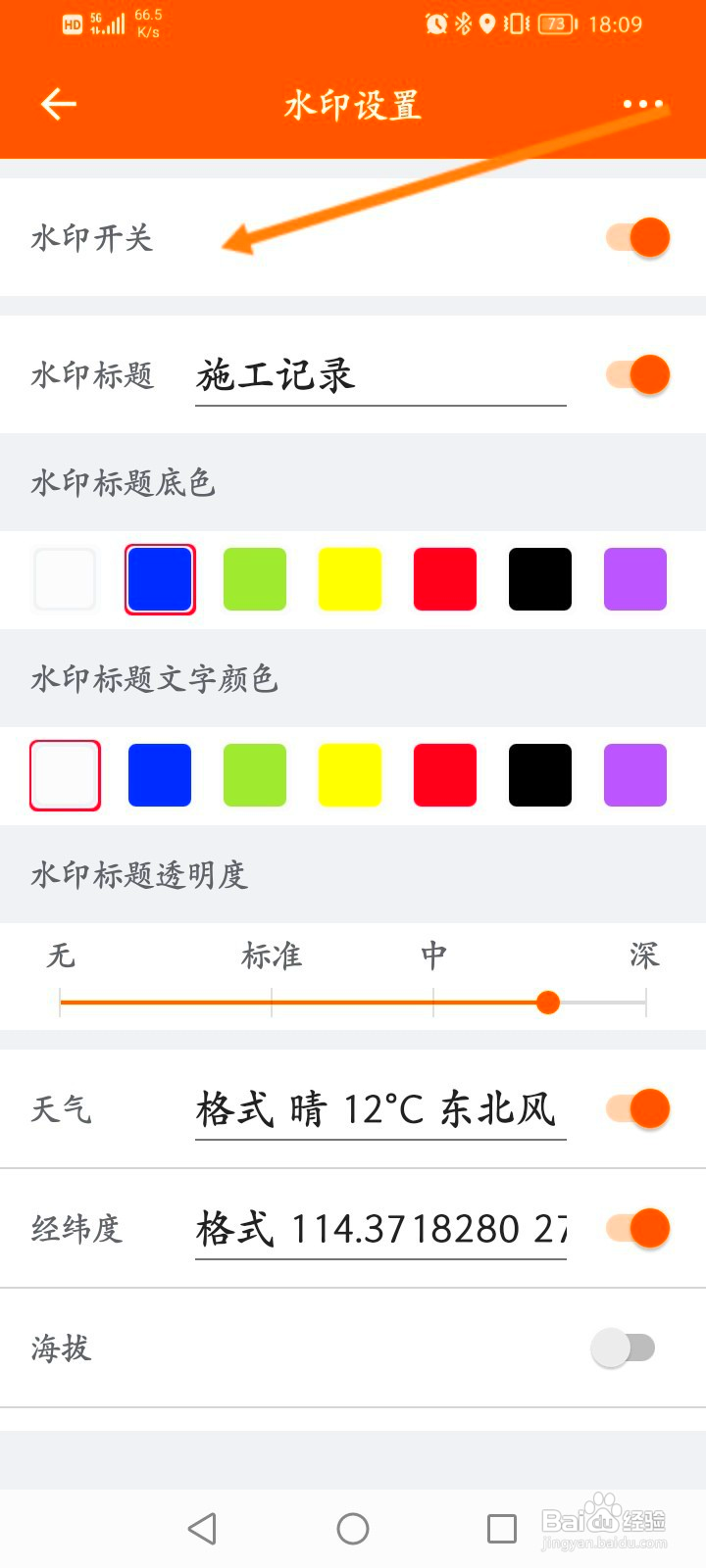The image size is (706, 1568).
Task: Set transparency slider to 标准
Action: click(x=272, y=1003)
